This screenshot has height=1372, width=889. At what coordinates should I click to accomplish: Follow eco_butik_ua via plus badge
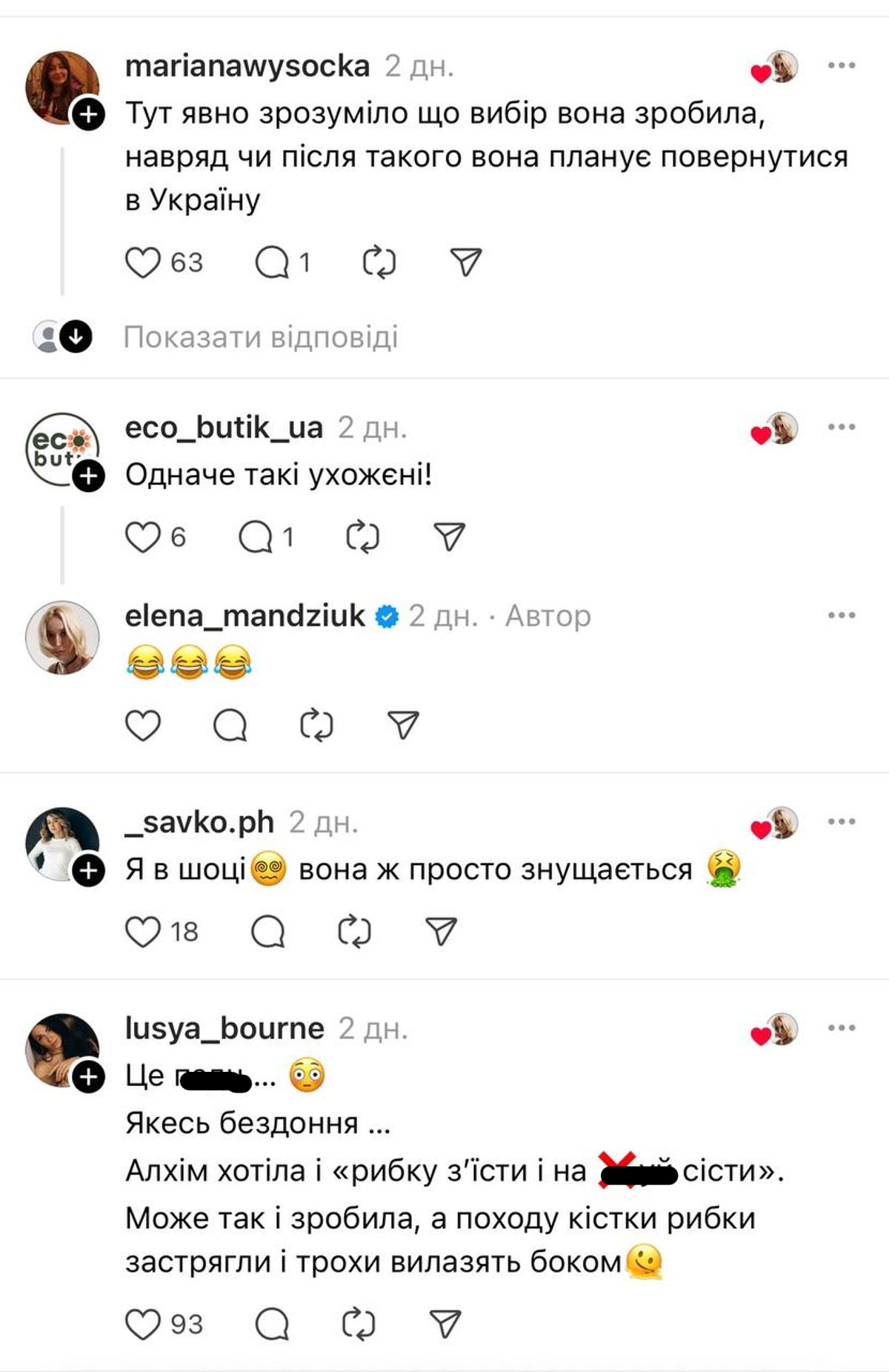tap(89, 476)
